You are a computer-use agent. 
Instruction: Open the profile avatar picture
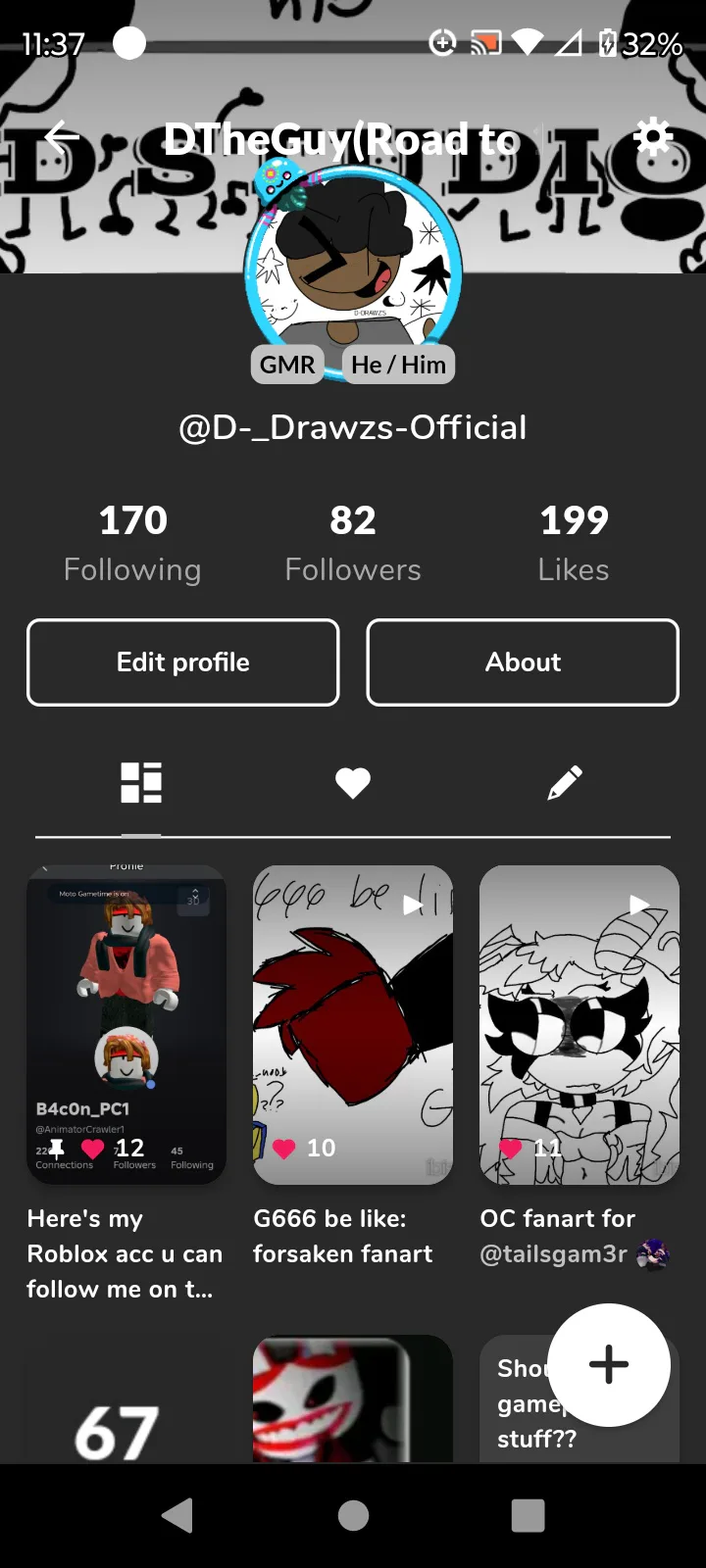(x=353, y=269)
